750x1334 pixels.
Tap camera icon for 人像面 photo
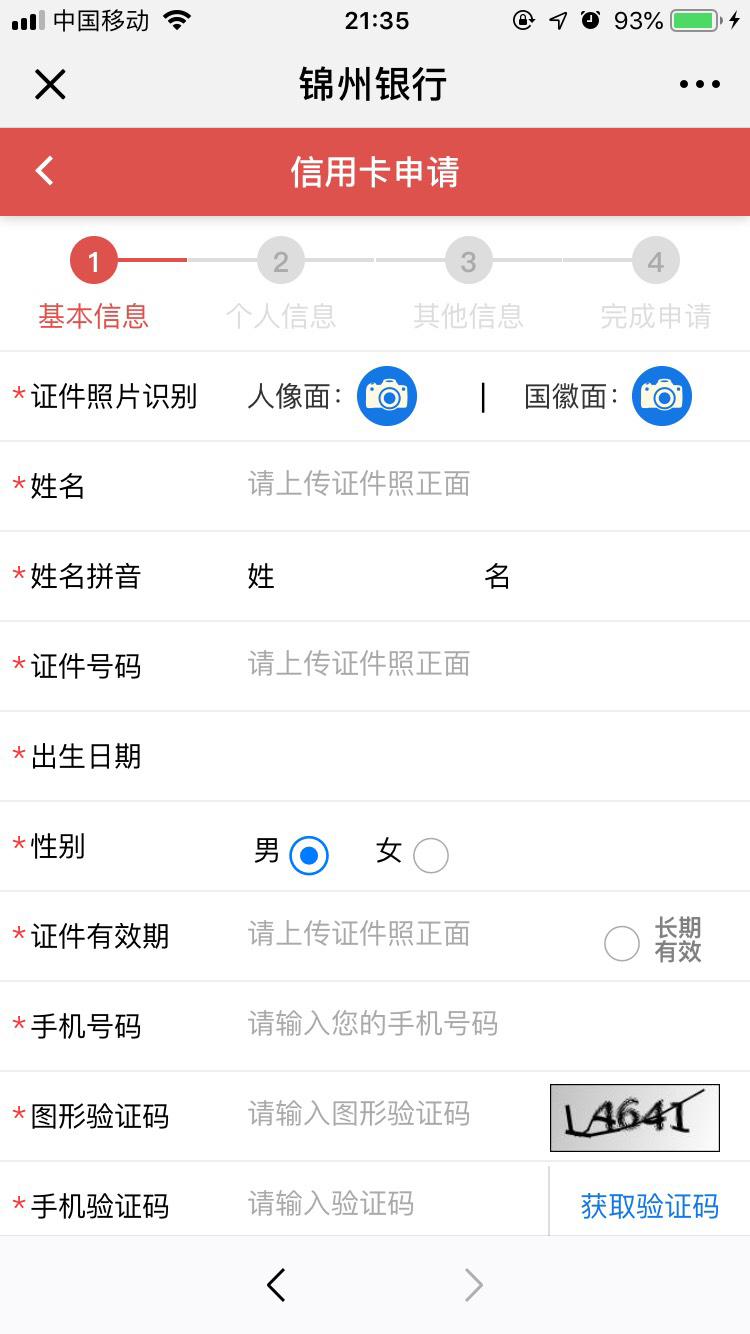tap(387, 396)
